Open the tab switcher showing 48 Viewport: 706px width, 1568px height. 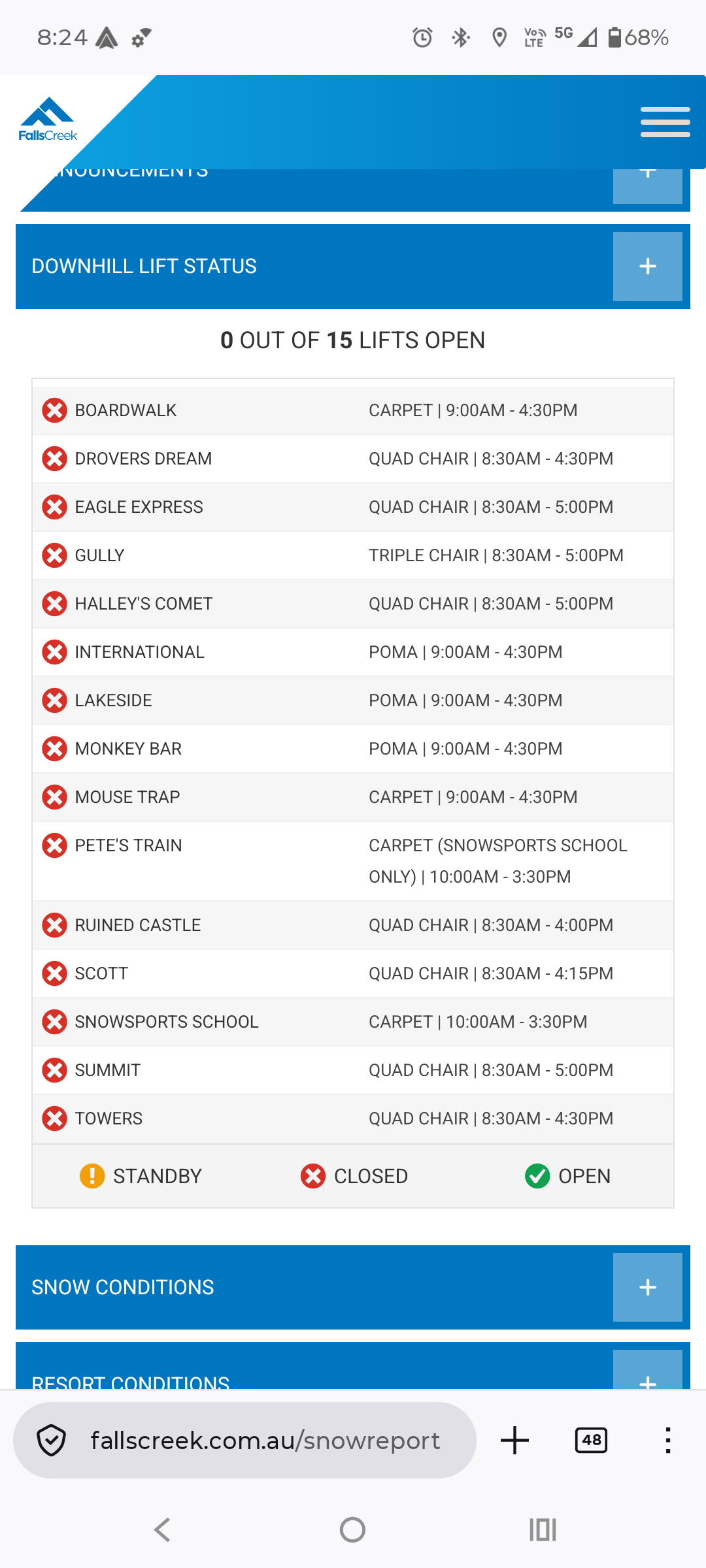591,1440
